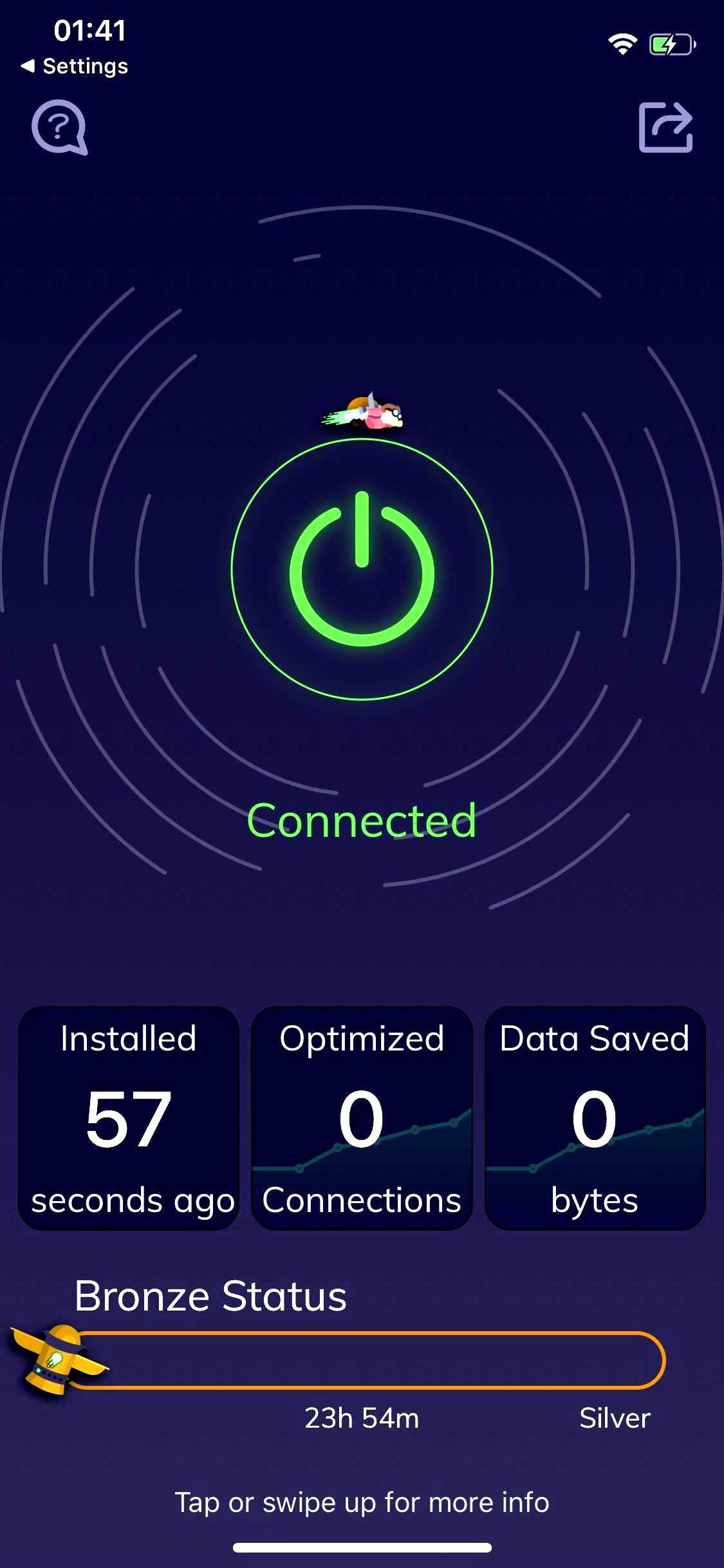Tap 'Tap or swipe up for more info'
The width and height of the screenshot is (724, 1568).
point(362,1502)
